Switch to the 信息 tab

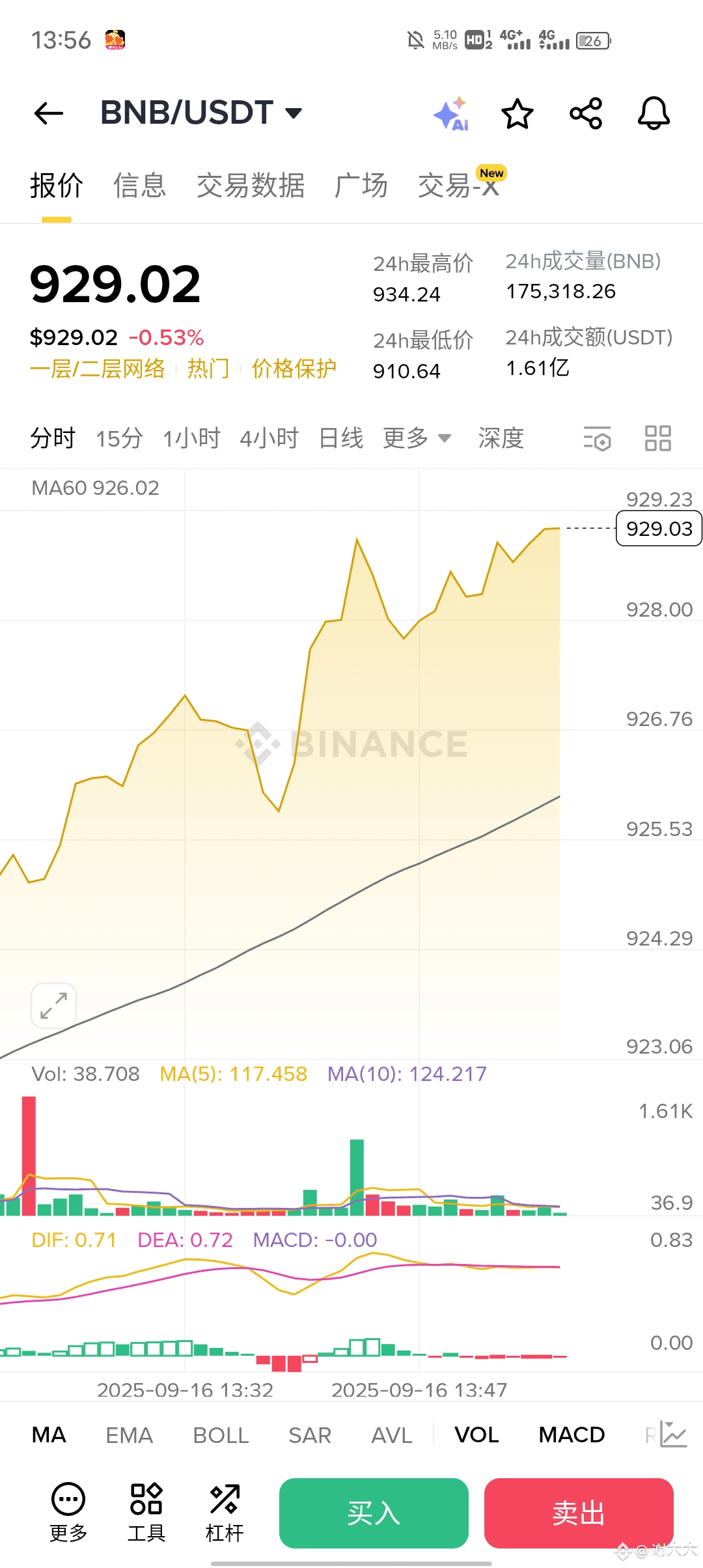click(x=140, y=186)
